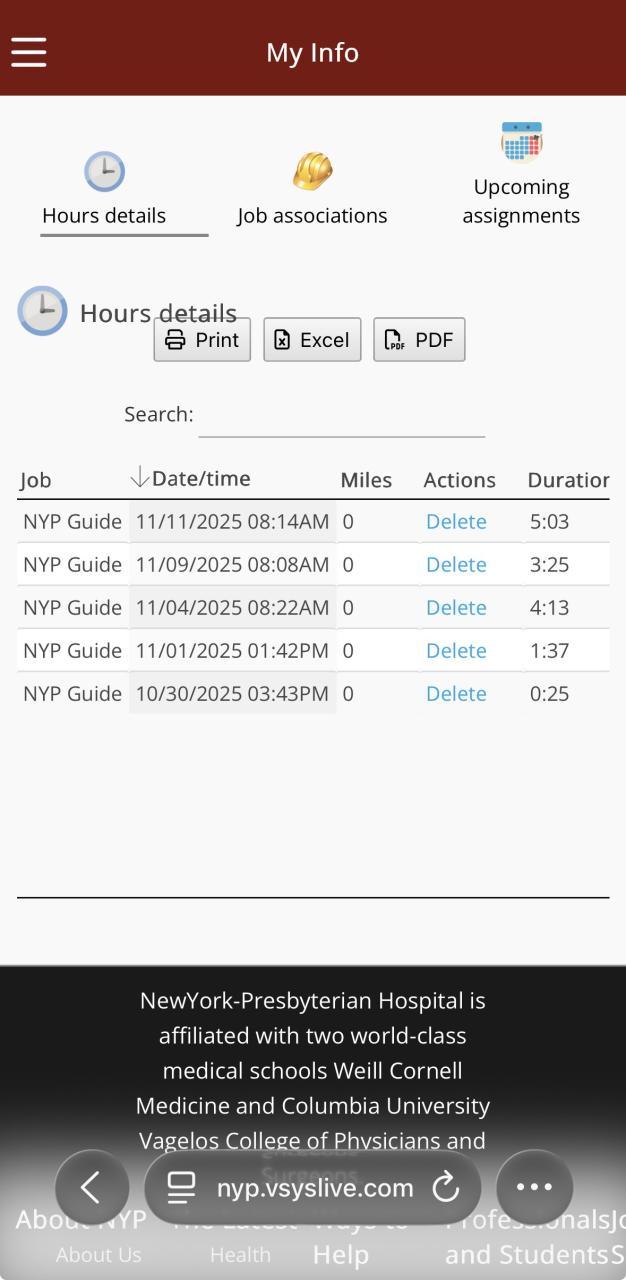Sort by Date/time column
The width and height of the screenshot is (626, 1280).
[x=201, y=479]
